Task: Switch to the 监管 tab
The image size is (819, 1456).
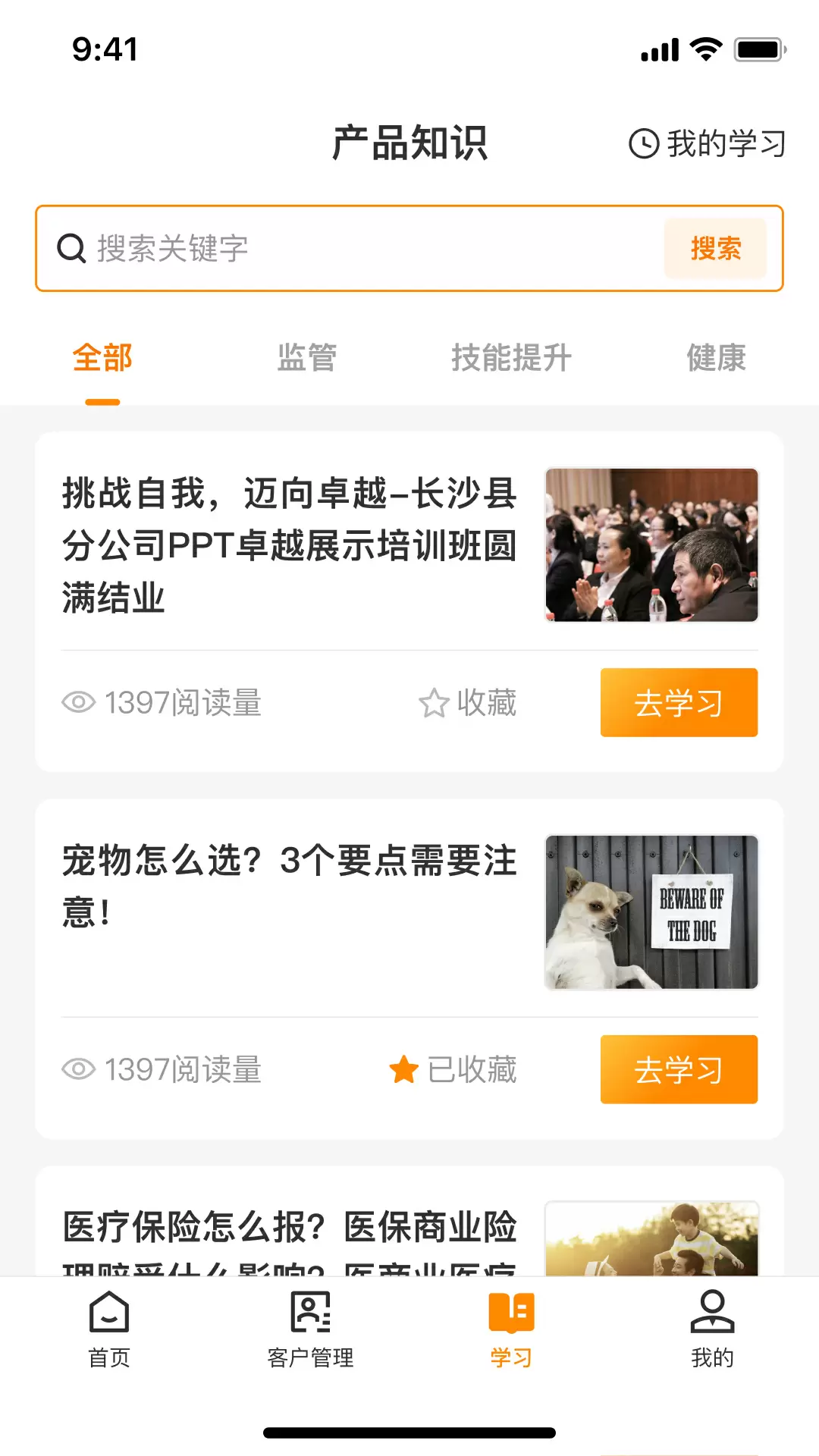Action: click(x=307, y=358)
